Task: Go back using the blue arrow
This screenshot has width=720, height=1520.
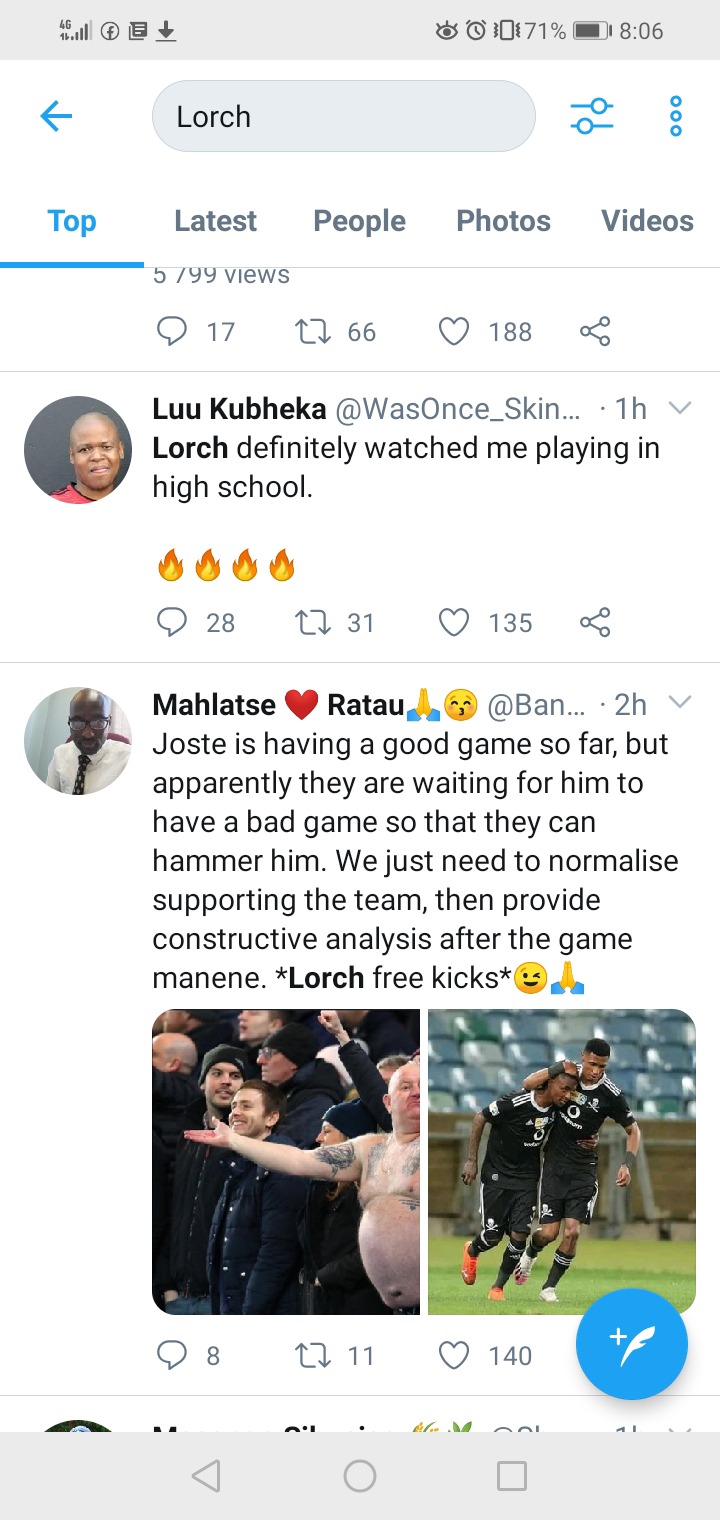Action: click(56, 117)
